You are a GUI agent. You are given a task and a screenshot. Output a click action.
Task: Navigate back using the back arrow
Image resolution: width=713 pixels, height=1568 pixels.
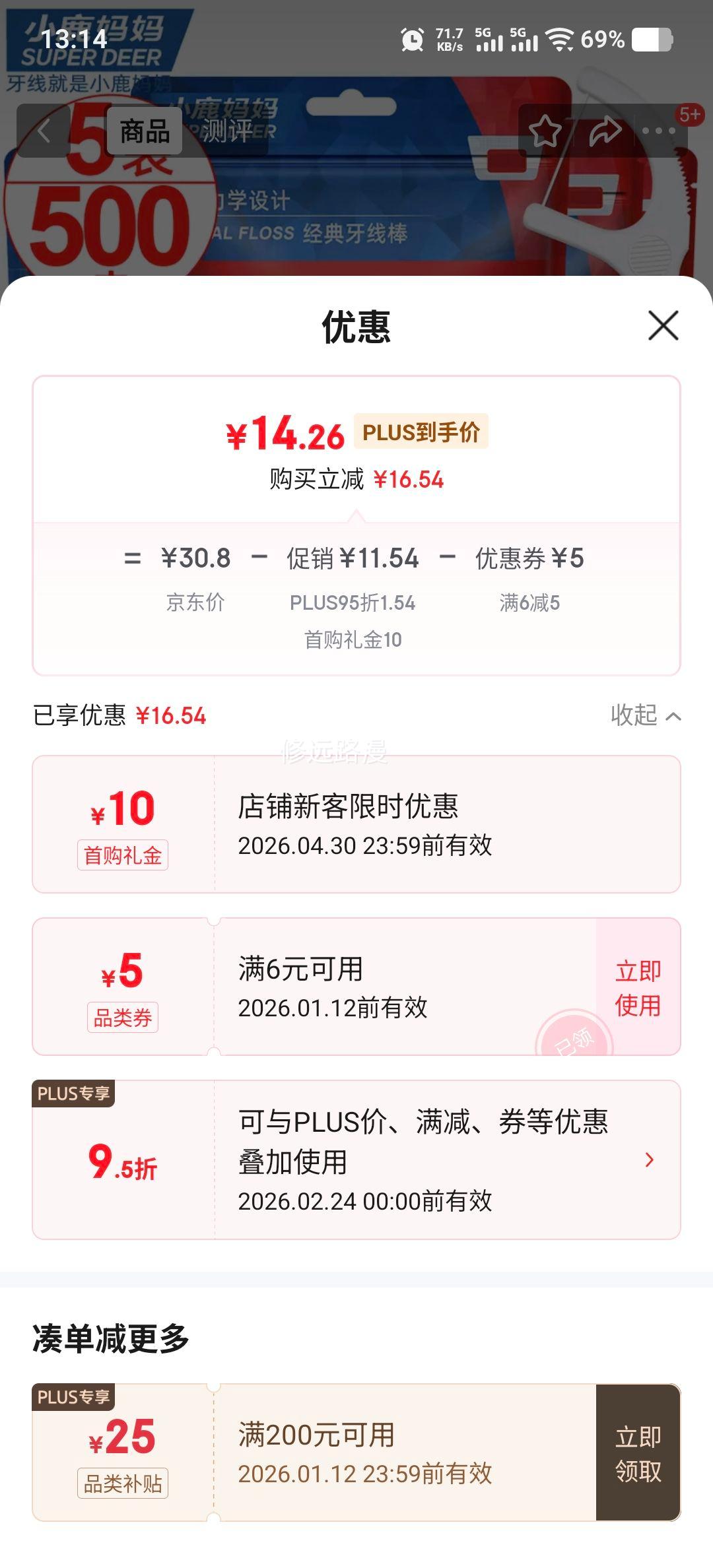point(44,130)
